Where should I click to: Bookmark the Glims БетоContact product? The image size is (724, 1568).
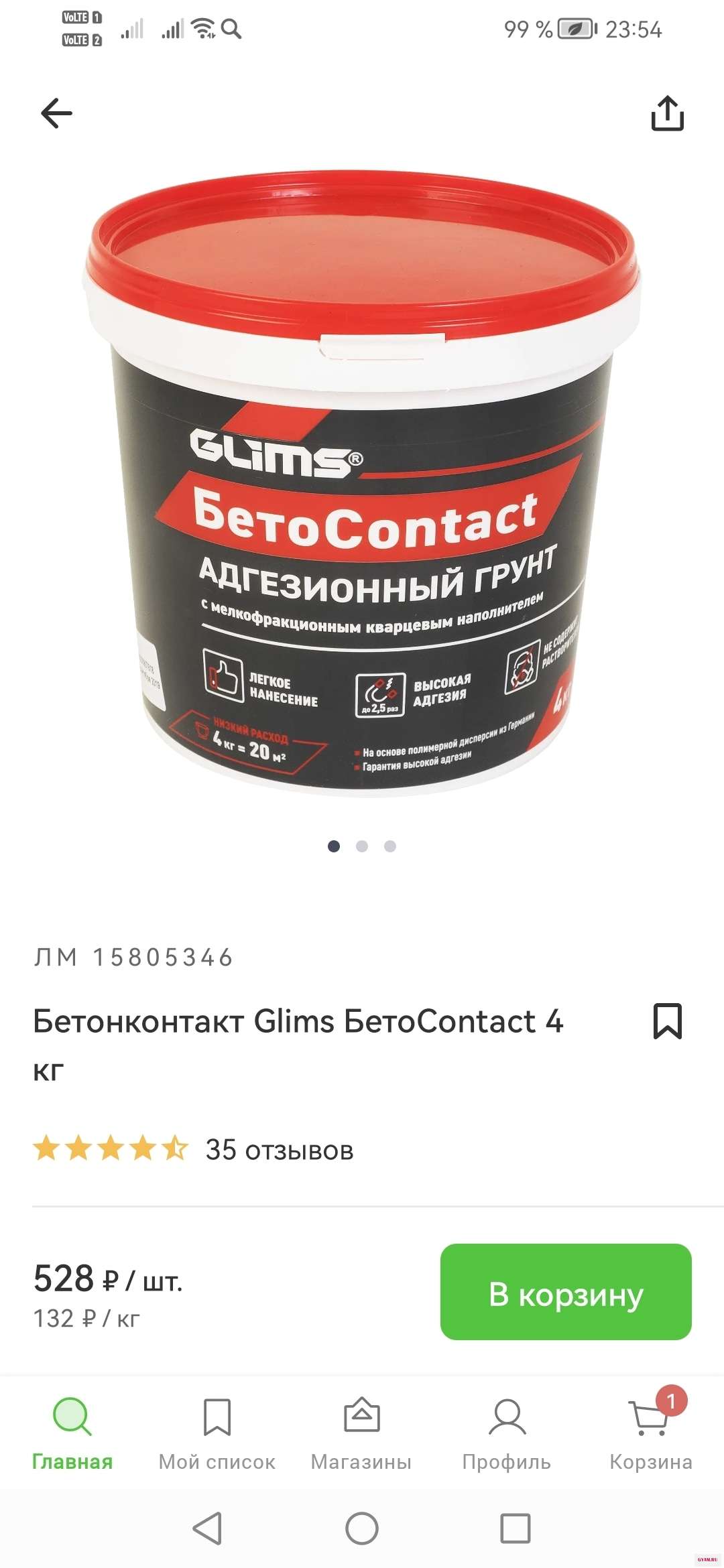(667, 1021)
